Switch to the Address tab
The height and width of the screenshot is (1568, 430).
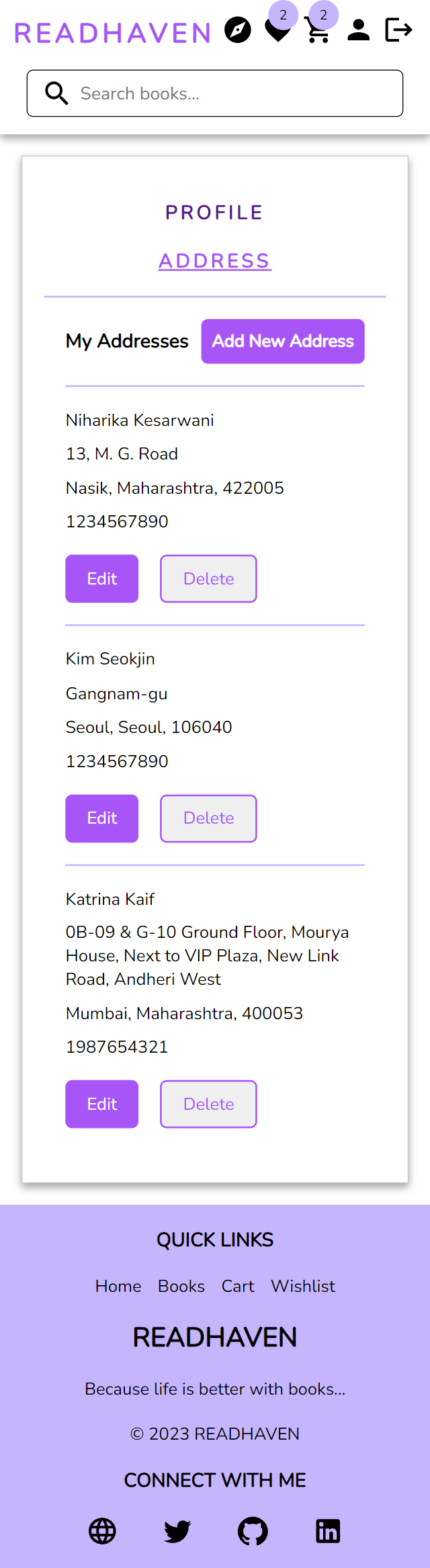tap(214, 261)
